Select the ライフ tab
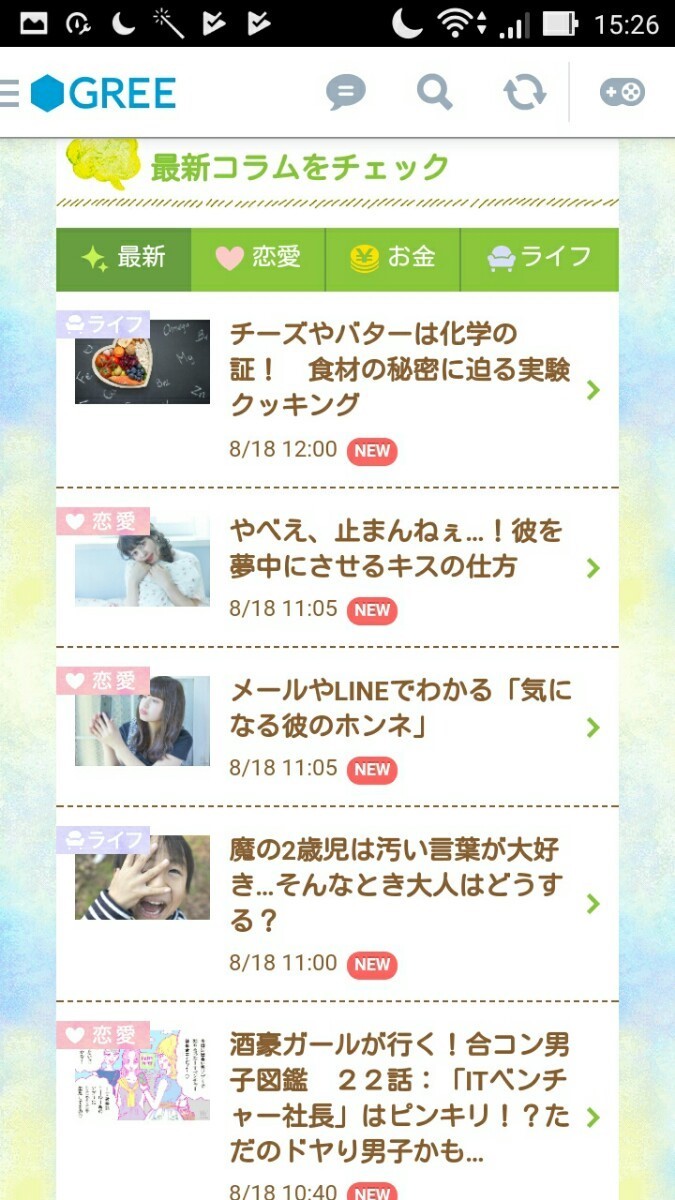The width and height of the screenshot is (675, 1200). (x=539, y=258)
